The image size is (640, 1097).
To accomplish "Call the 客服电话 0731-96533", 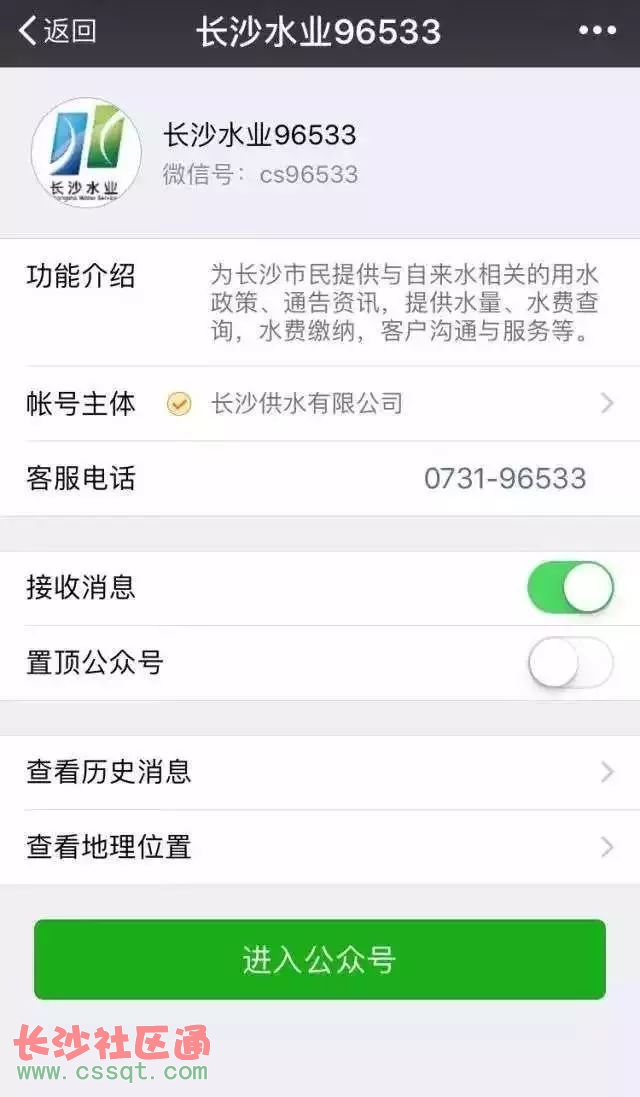I will (320, 479).
